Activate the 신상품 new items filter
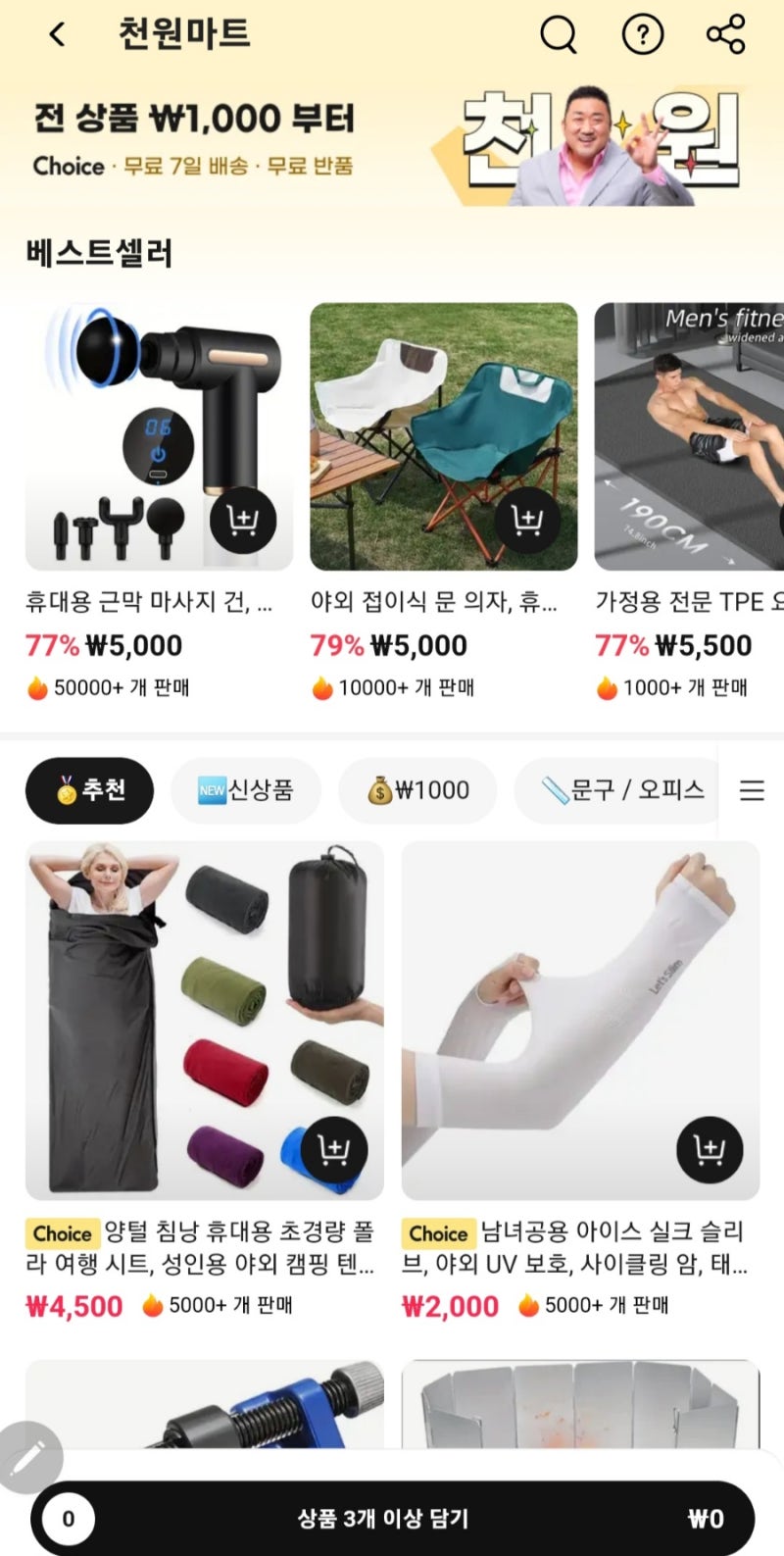784x1556 pixels. click(x=245, y=790)
